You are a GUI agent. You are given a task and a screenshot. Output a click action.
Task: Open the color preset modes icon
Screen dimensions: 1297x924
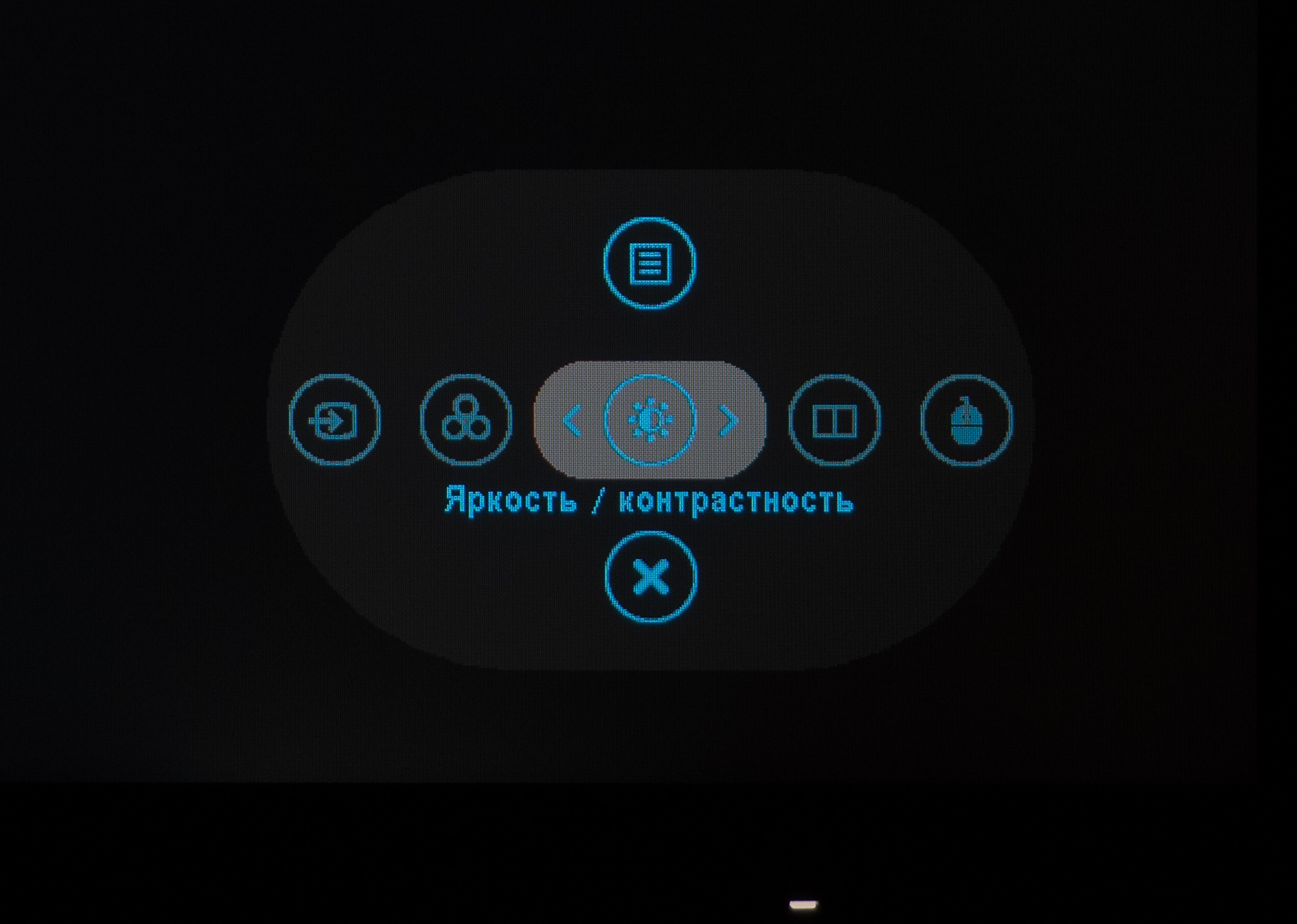[466, 420]
